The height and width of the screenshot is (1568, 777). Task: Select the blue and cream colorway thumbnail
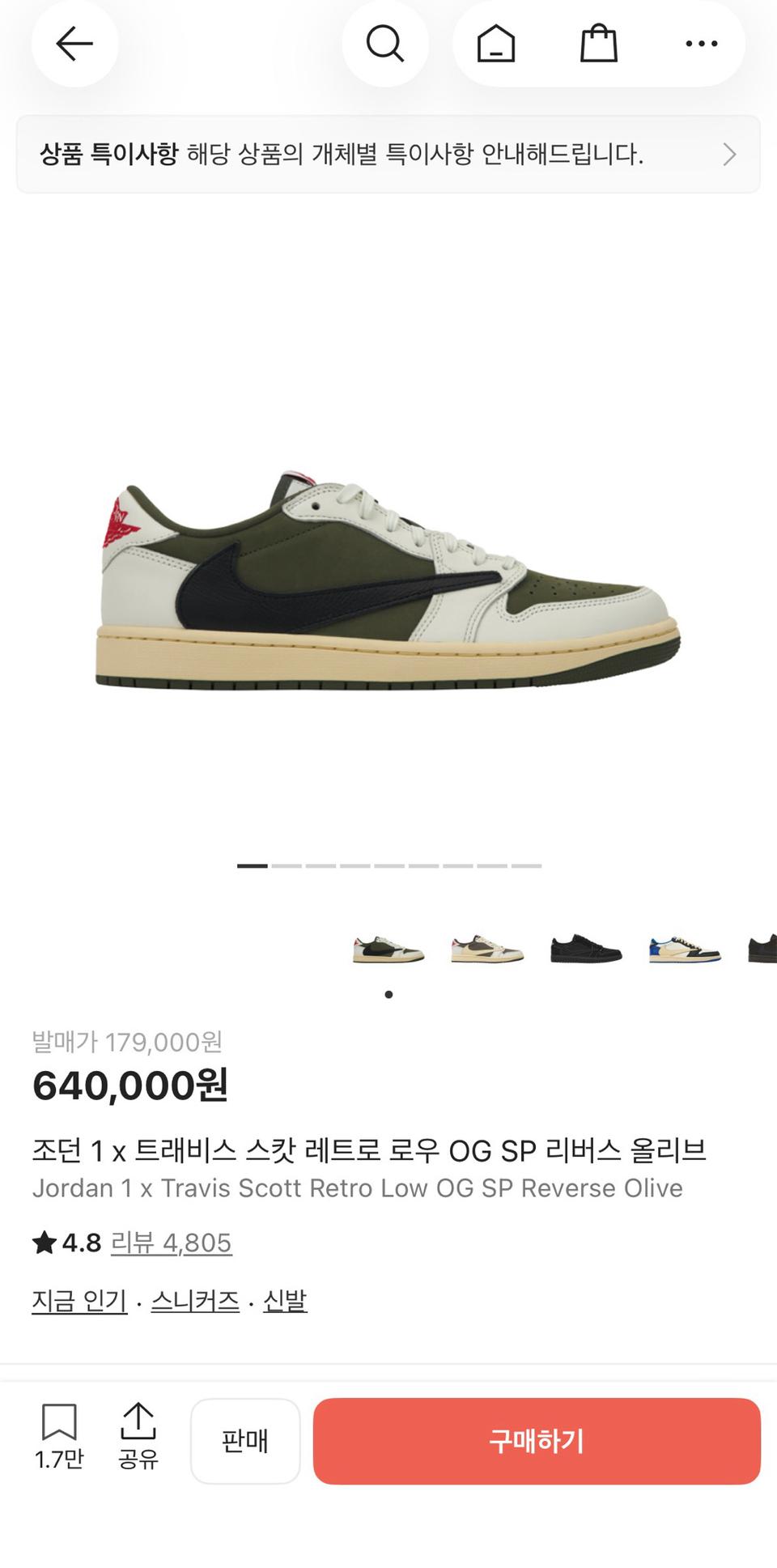[685, 948]
